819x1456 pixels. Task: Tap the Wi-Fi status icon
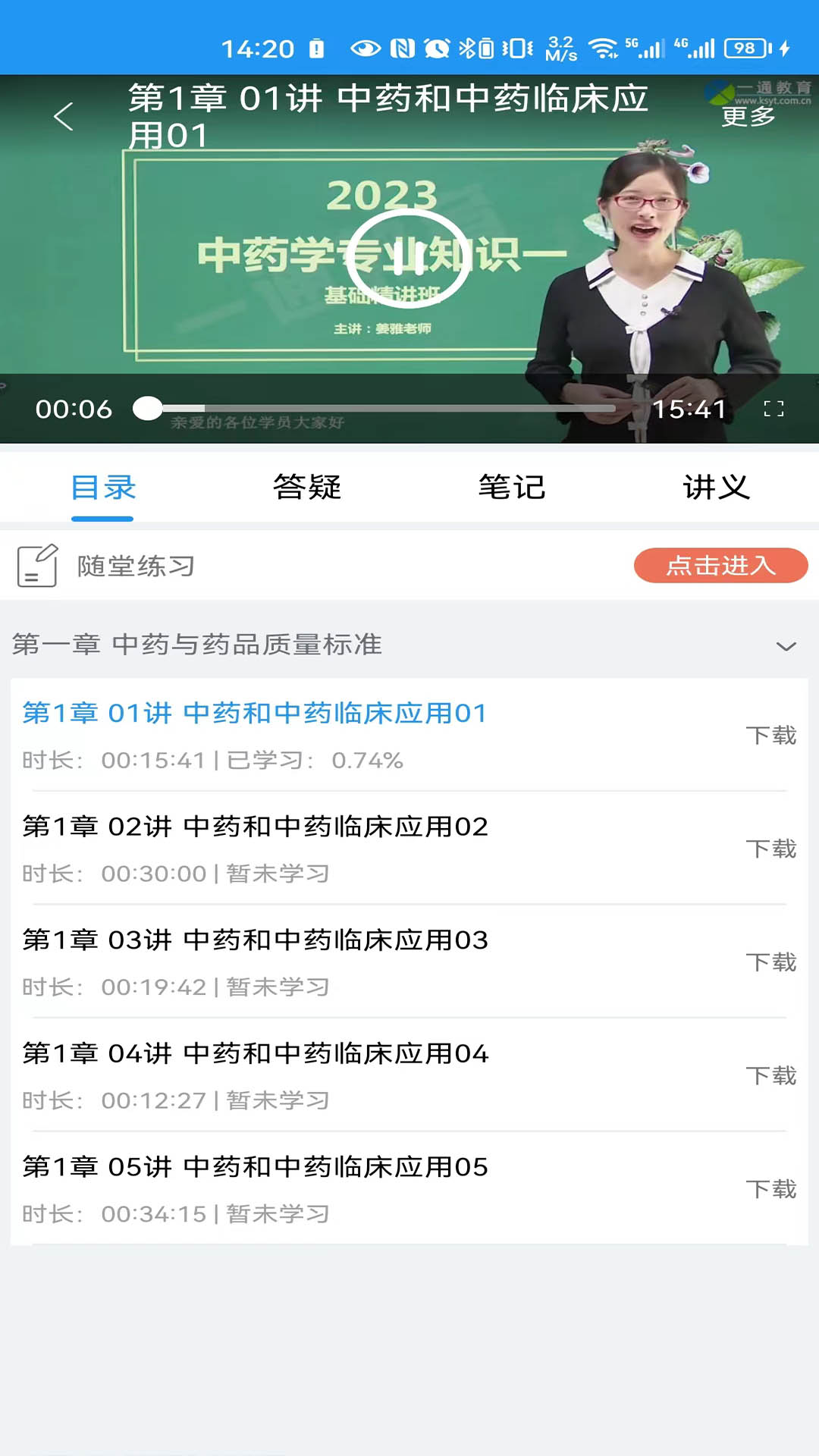click(x=603, y=45)
